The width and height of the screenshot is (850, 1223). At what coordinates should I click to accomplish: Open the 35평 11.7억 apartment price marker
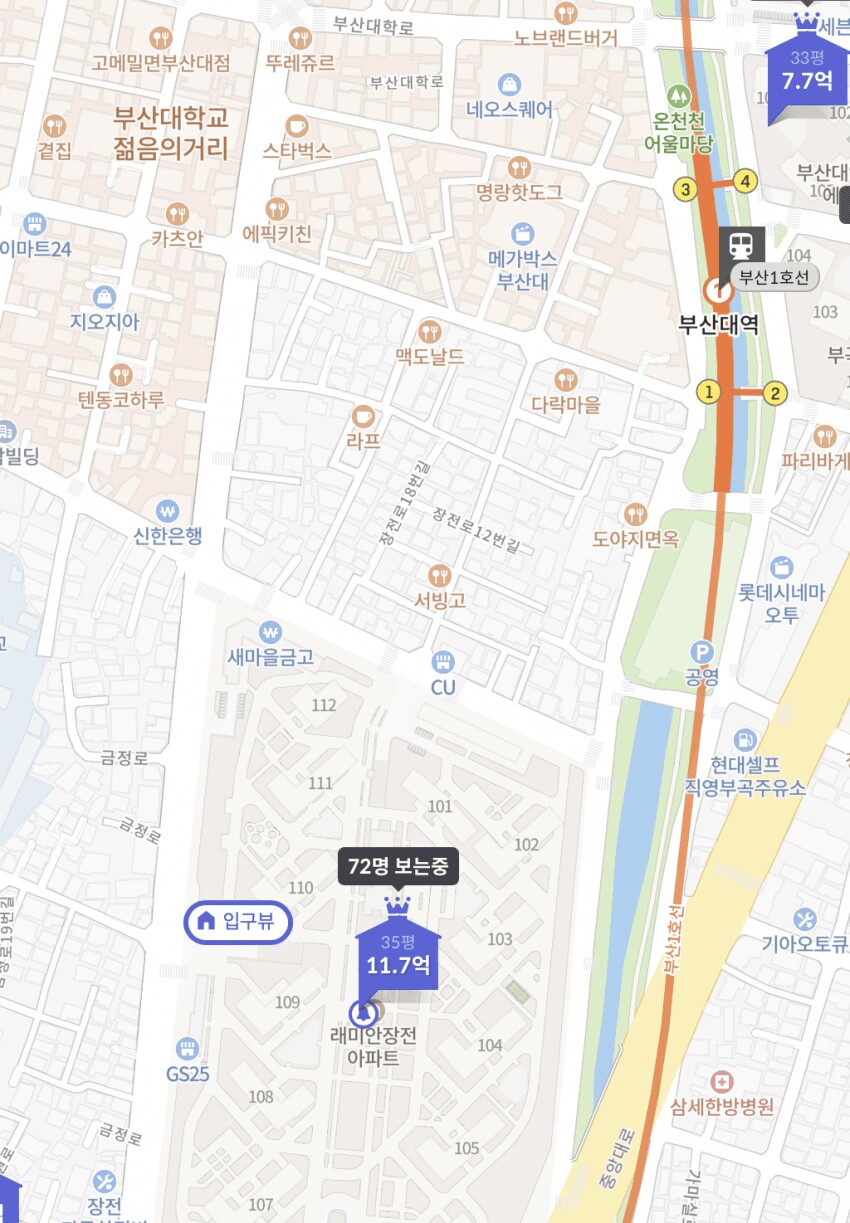pos(398,956)
